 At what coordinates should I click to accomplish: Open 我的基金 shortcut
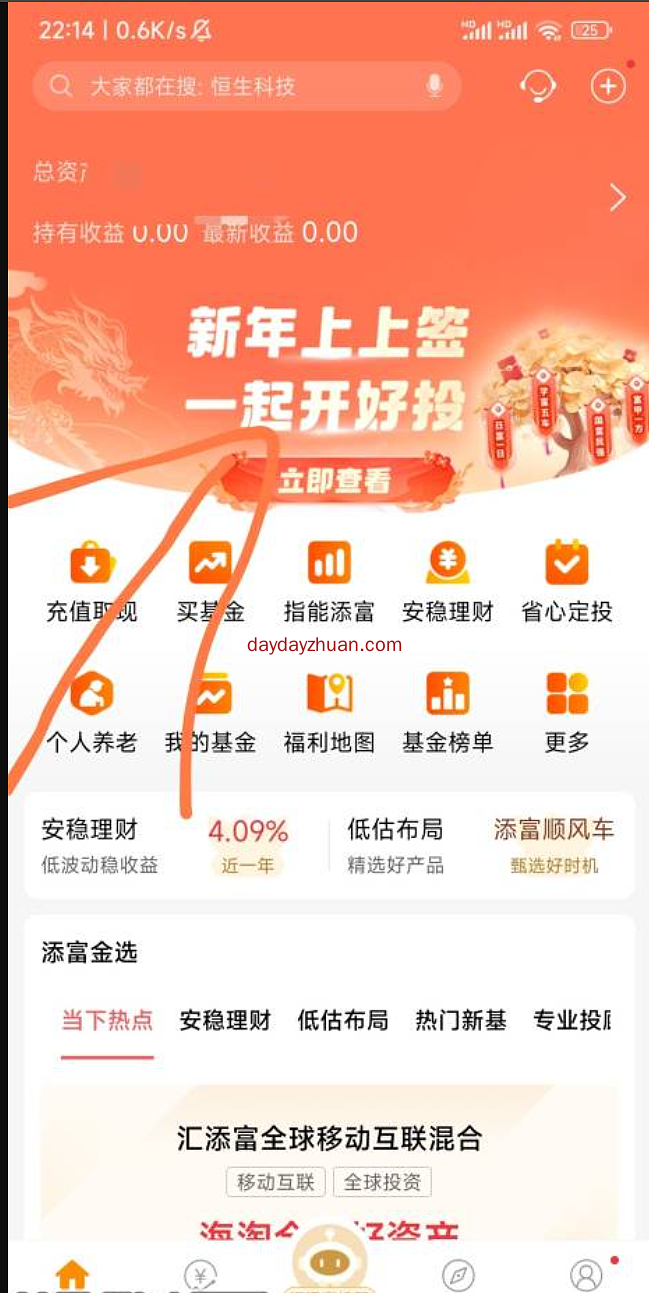(x=210, y=710)
